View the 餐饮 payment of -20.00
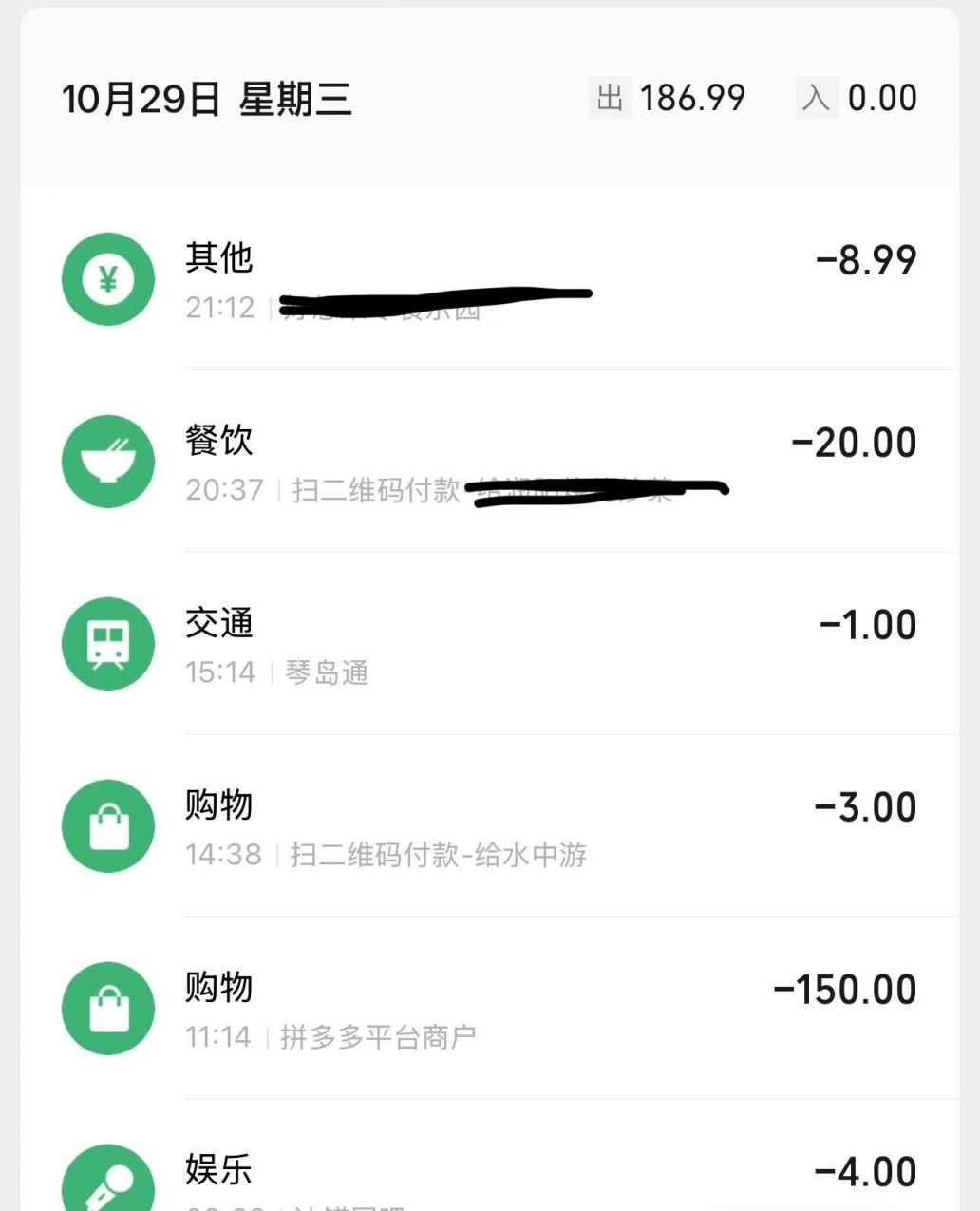 489,462
